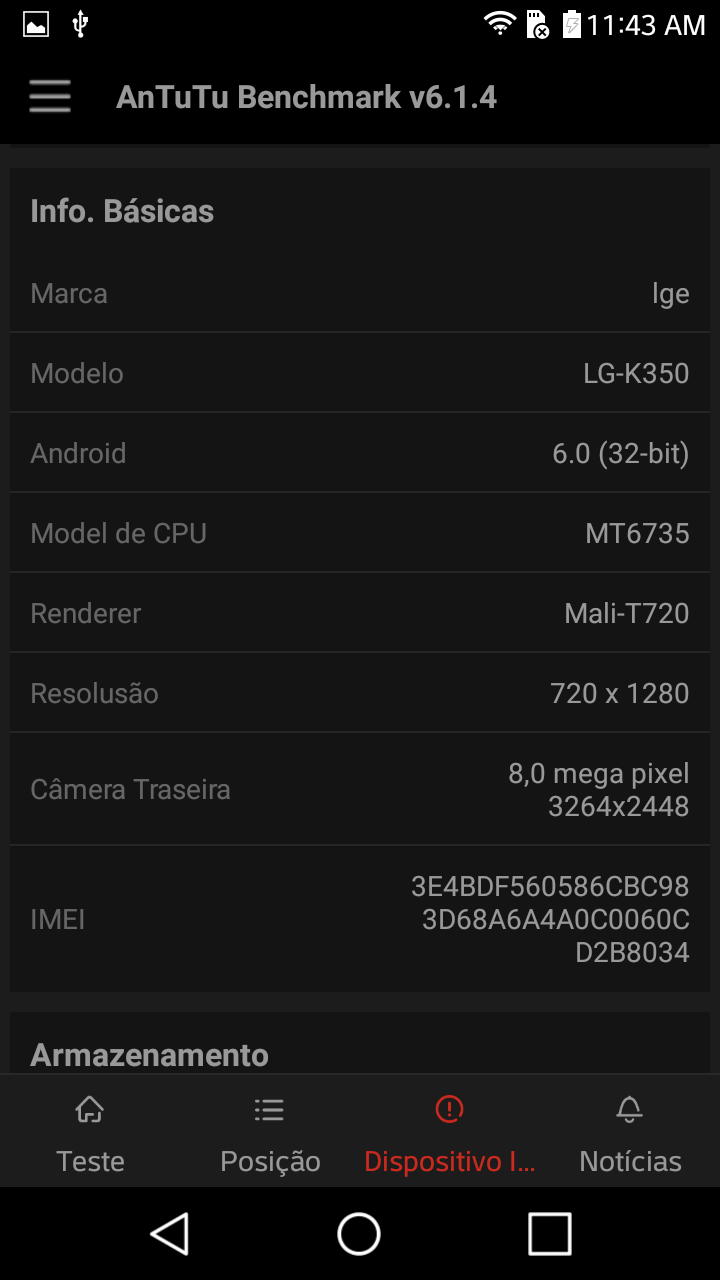Switch to the Posição tab

click(270, 1134)
